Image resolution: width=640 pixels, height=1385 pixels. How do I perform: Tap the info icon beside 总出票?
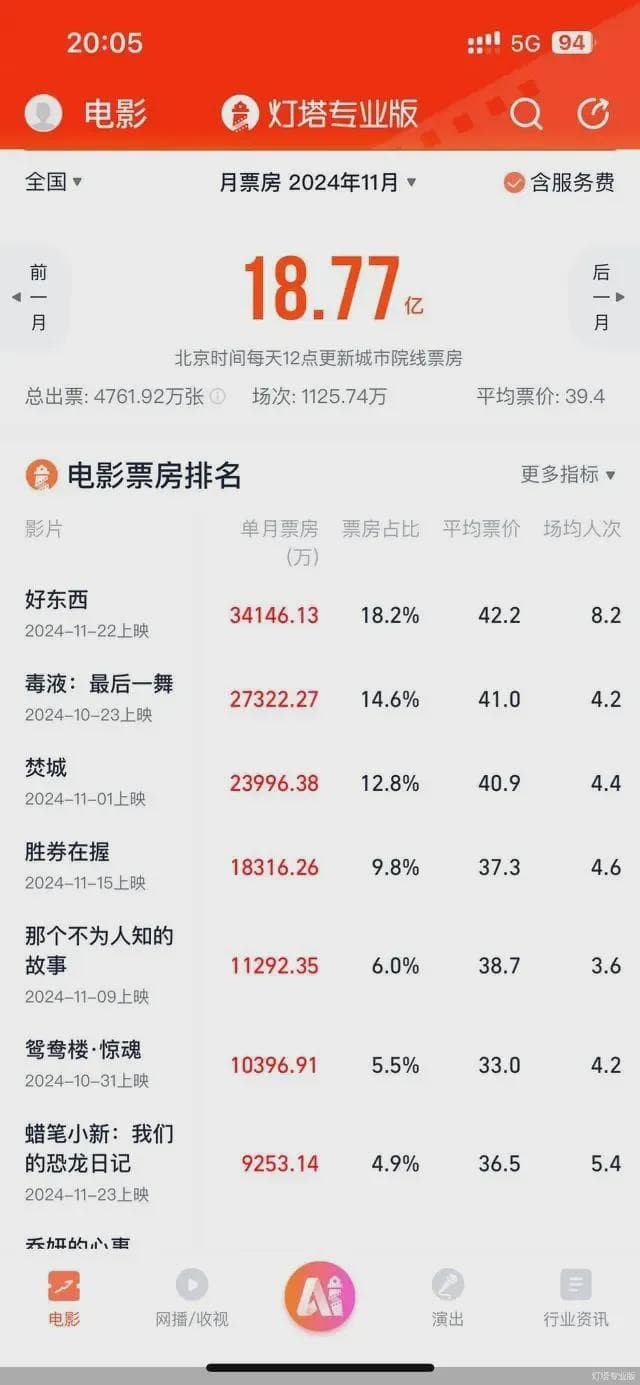[x=218, y=397]
